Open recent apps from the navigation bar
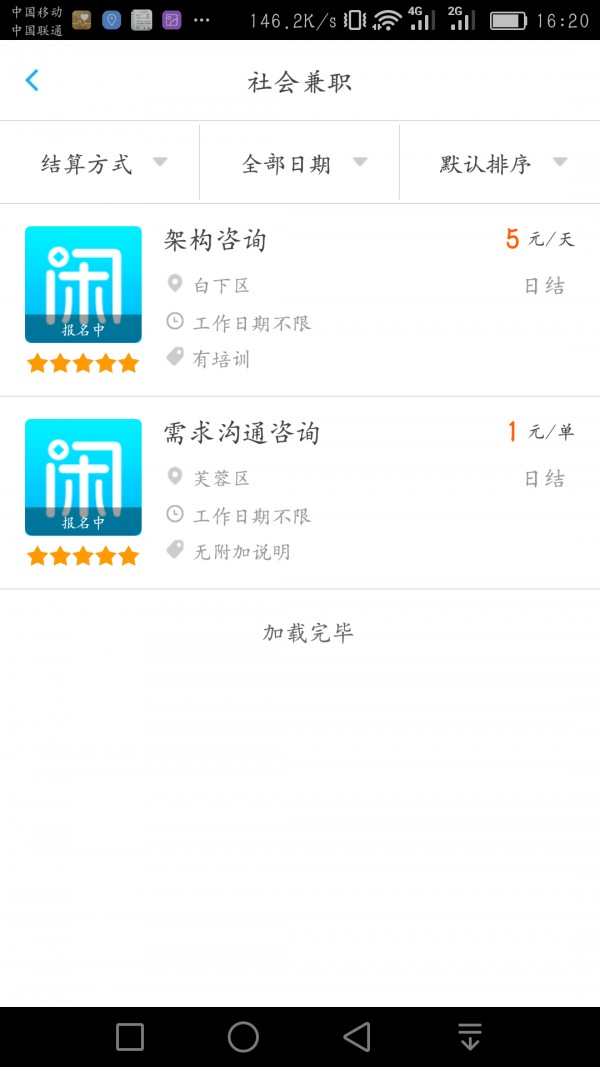The height and width of the screenshot is (1067, 600). pyautogui.click(x=130, y=1037)
